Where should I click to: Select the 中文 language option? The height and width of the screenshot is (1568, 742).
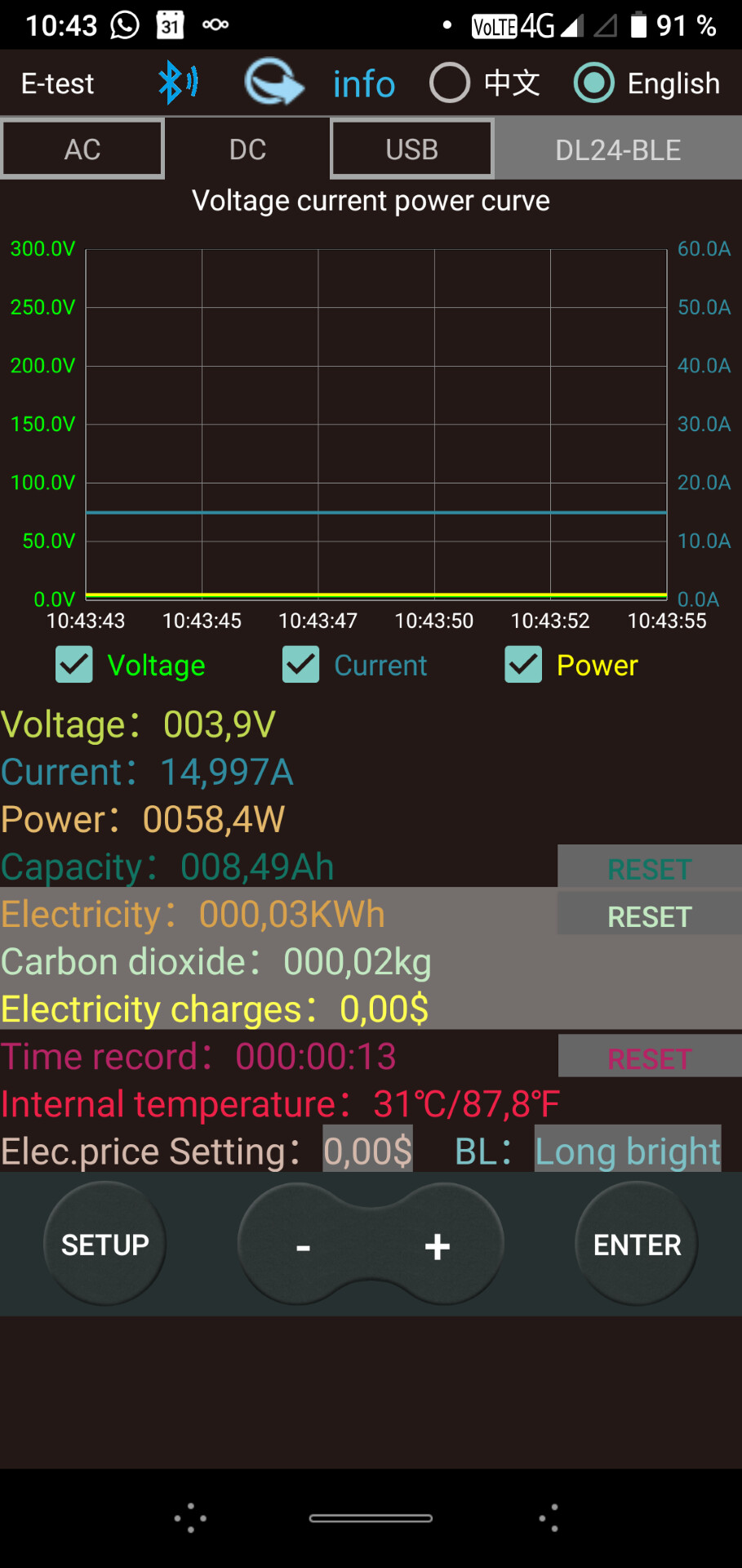[485, 82]
